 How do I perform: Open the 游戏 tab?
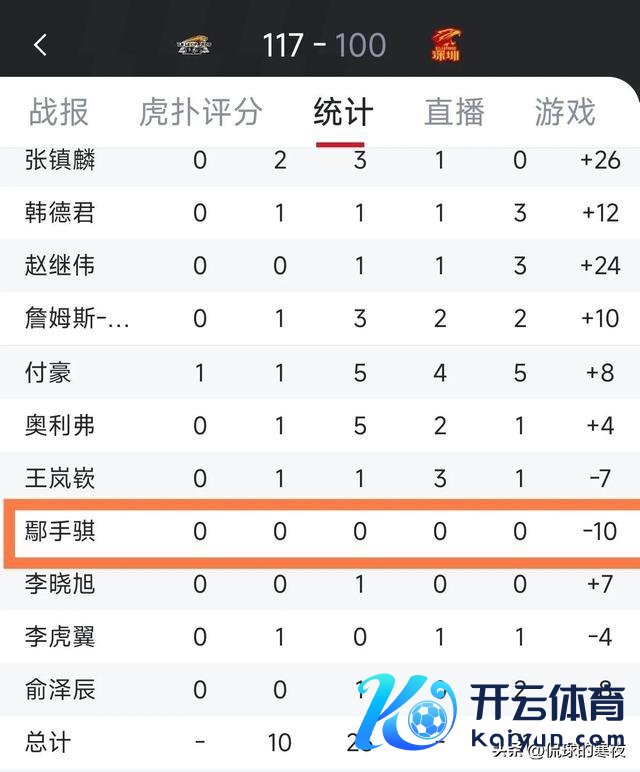pos(565,112)
